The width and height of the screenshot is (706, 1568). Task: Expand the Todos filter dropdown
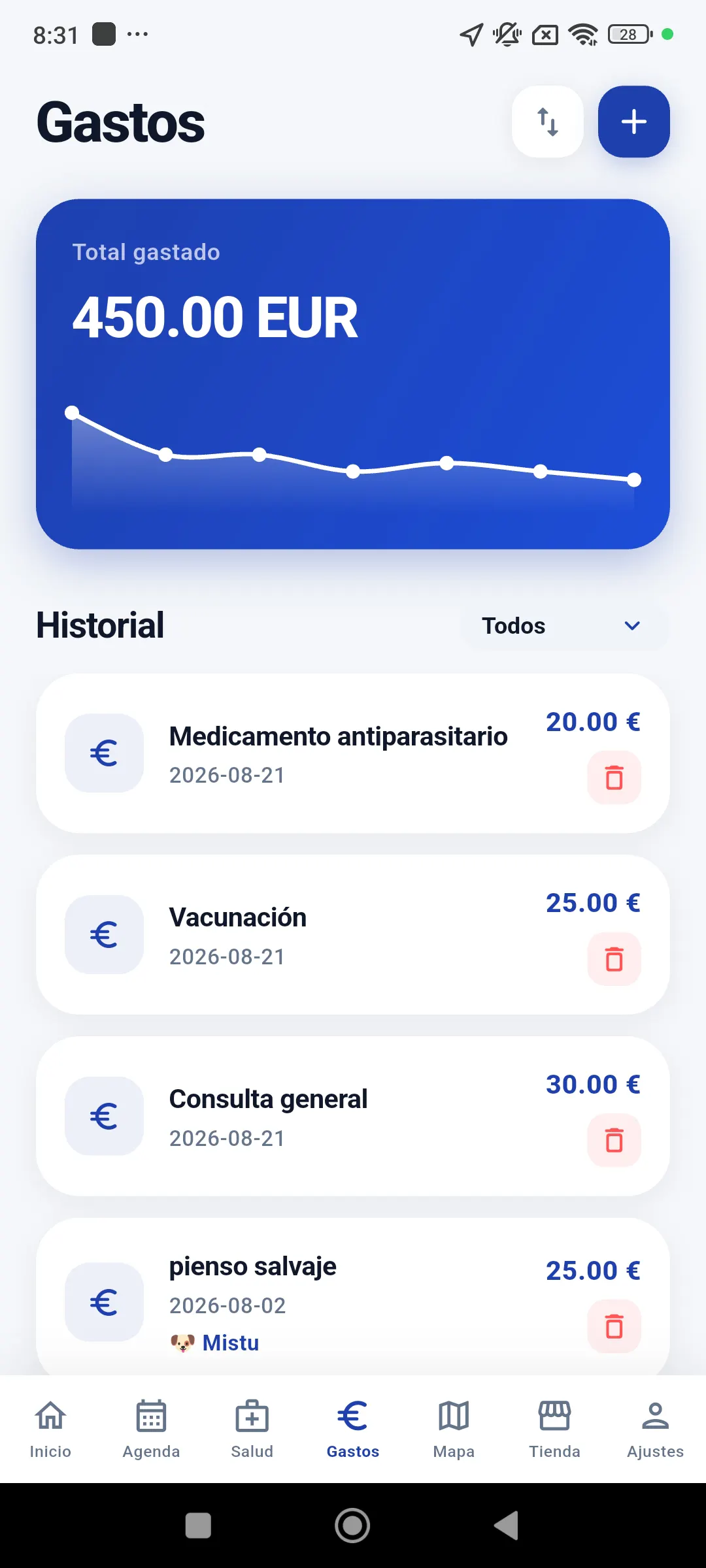pyautogui.click(x=564, y=626)
